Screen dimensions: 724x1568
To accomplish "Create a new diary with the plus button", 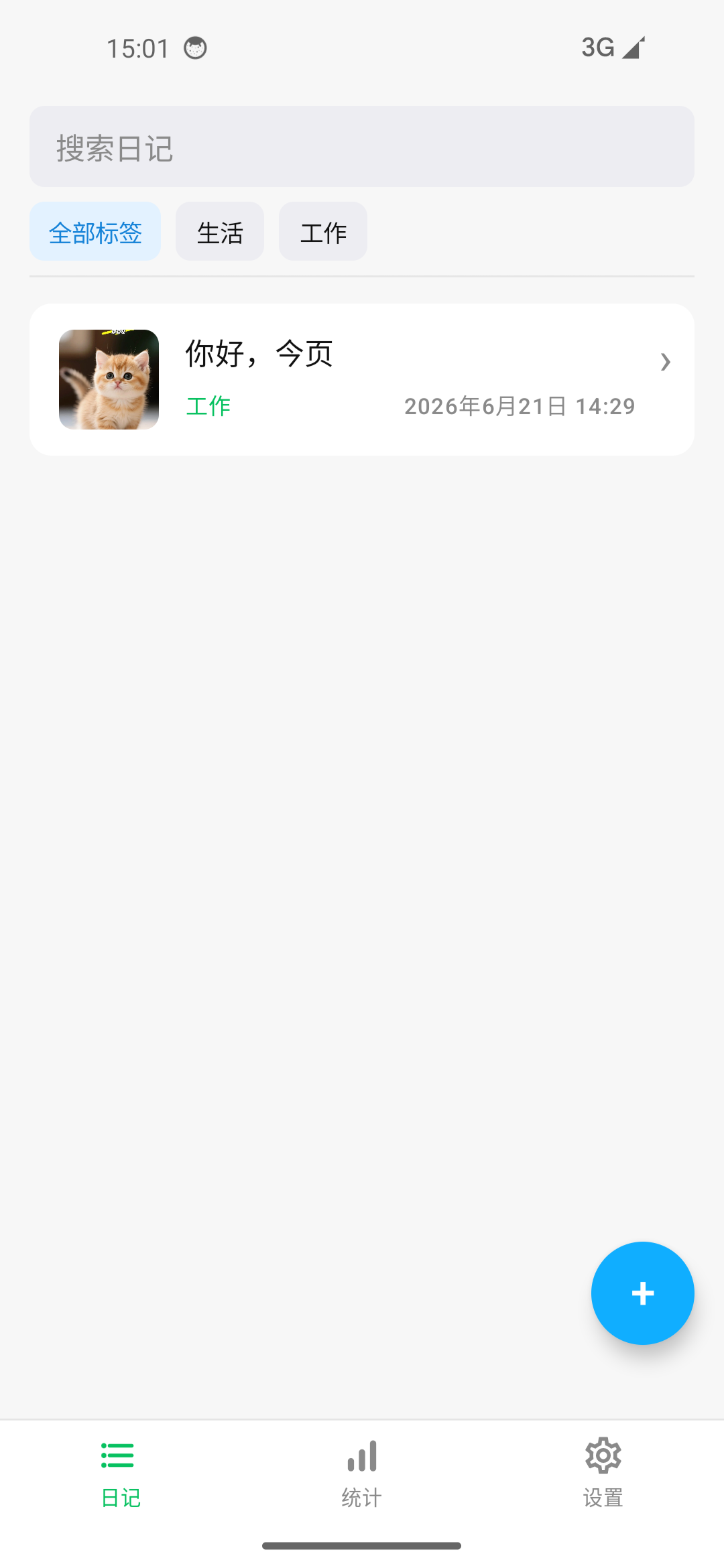I will tap(642, 1293).
